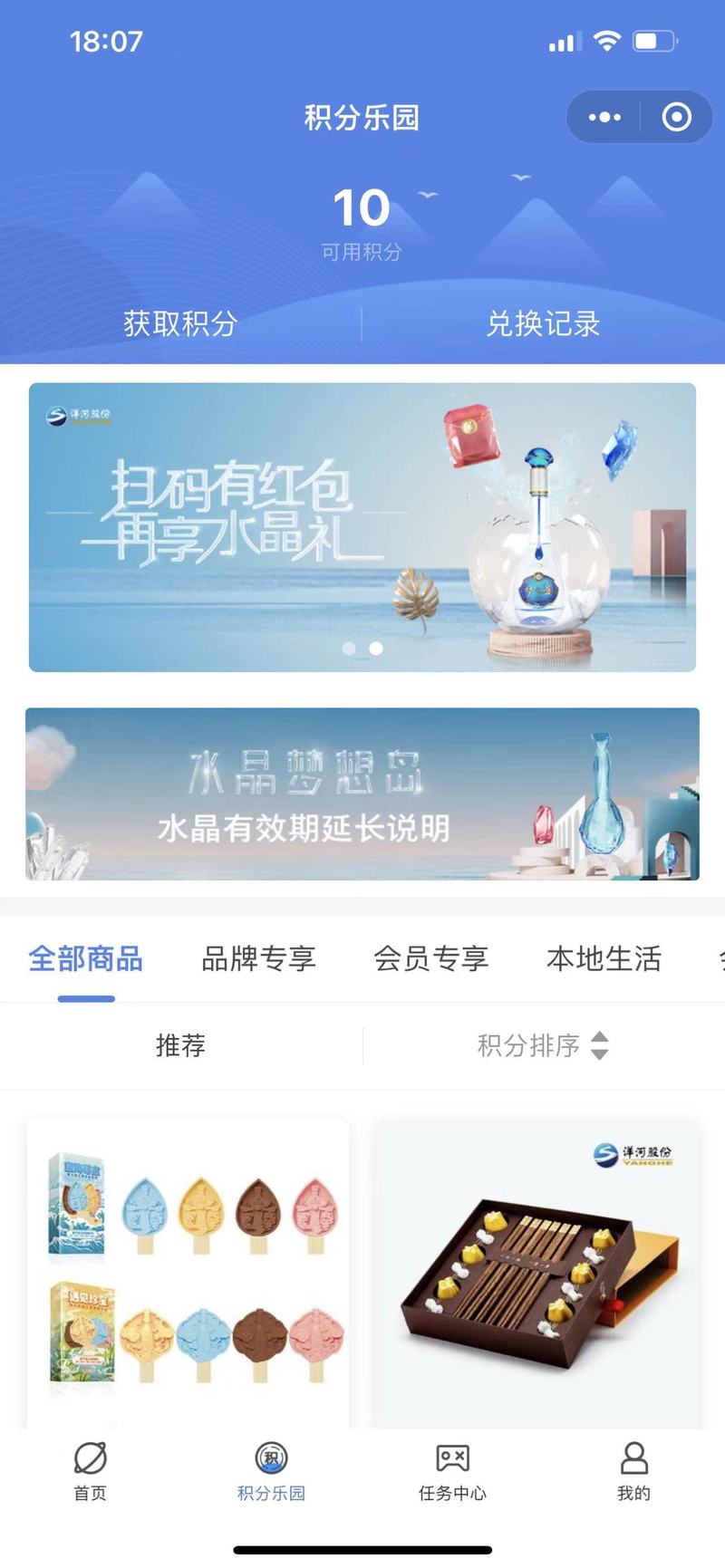This screenshot has width=725, height=1568.
Task: Open the 我的 profile tab
Action: (x=633, y=1472)
